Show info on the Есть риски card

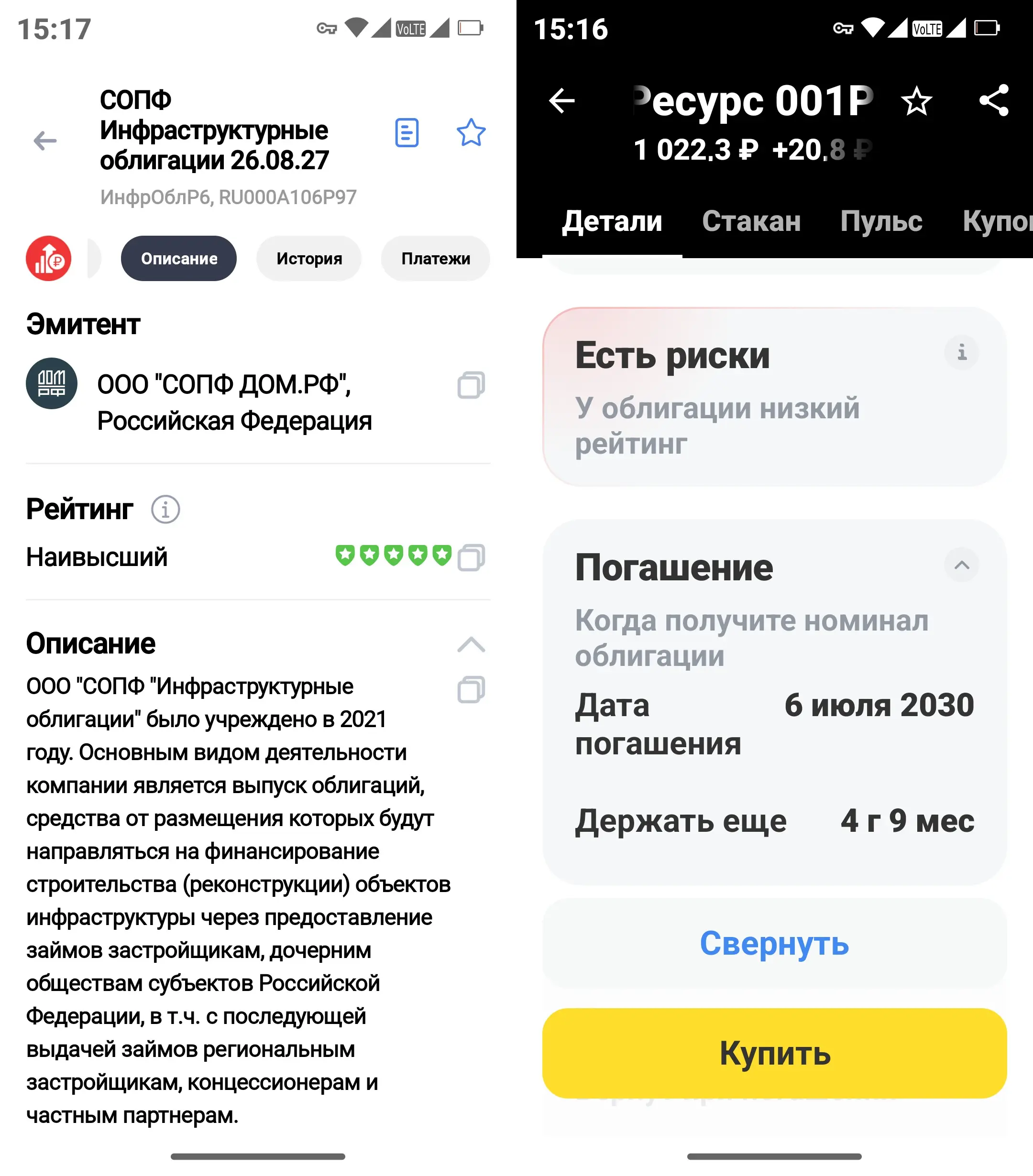pos(961,352)
